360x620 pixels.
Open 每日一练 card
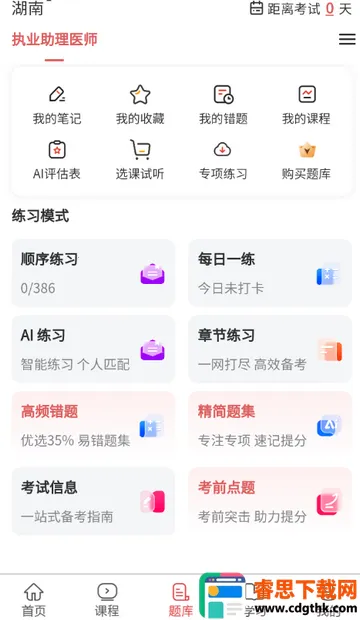tap(270, 273)
